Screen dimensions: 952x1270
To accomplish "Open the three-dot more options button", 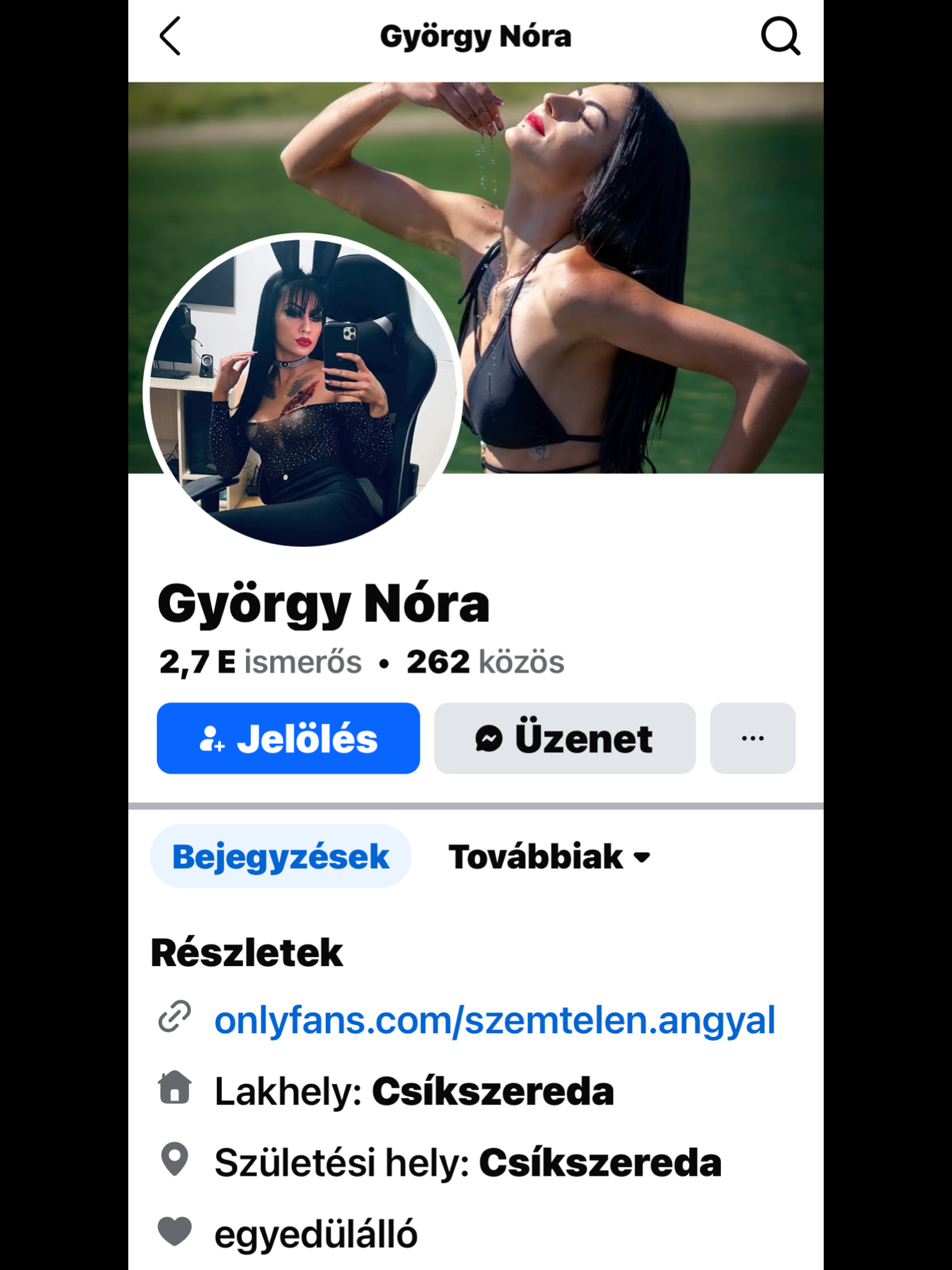I will point(752,738).
